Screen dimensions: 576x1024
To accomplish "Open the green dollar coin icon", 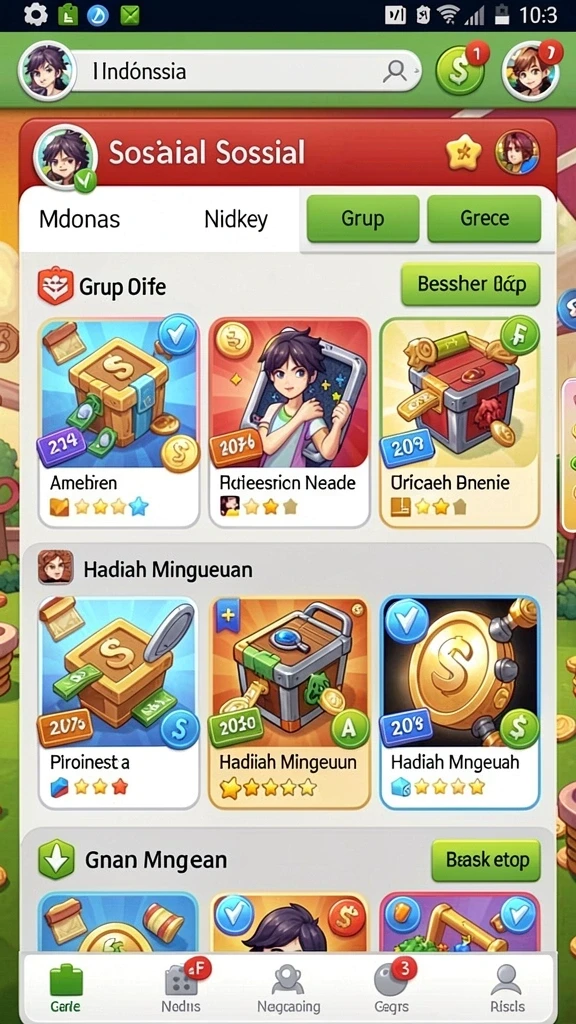I will point(460,71).
